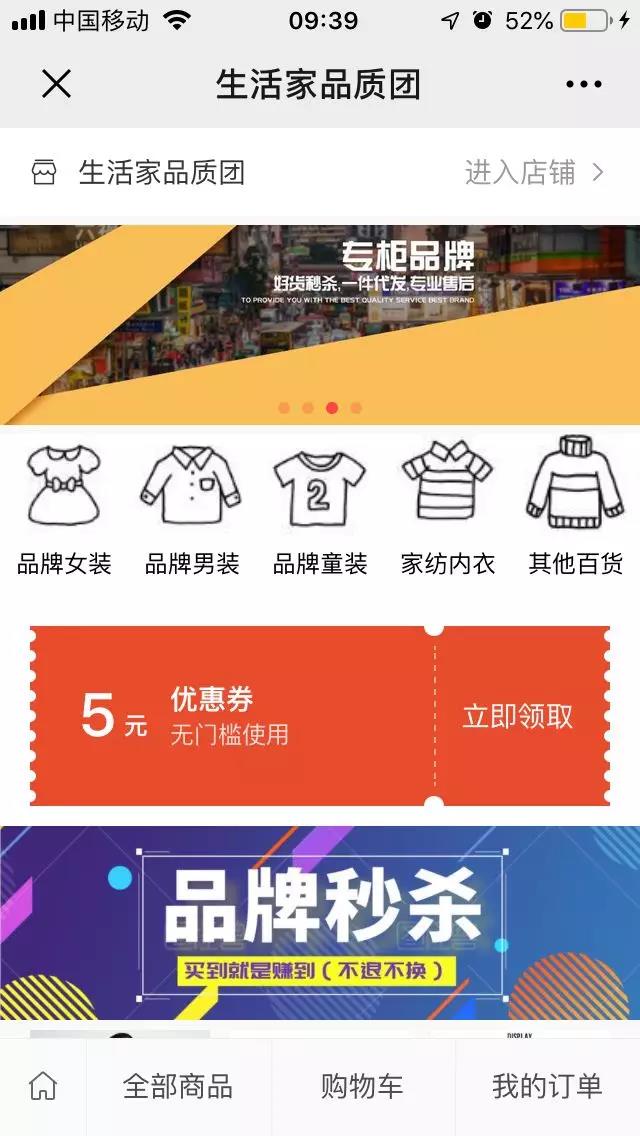This screenshot has height=1136, width=640.
Task: Open the 品牌秒杀 promotion banner
Action: point(320,920)
